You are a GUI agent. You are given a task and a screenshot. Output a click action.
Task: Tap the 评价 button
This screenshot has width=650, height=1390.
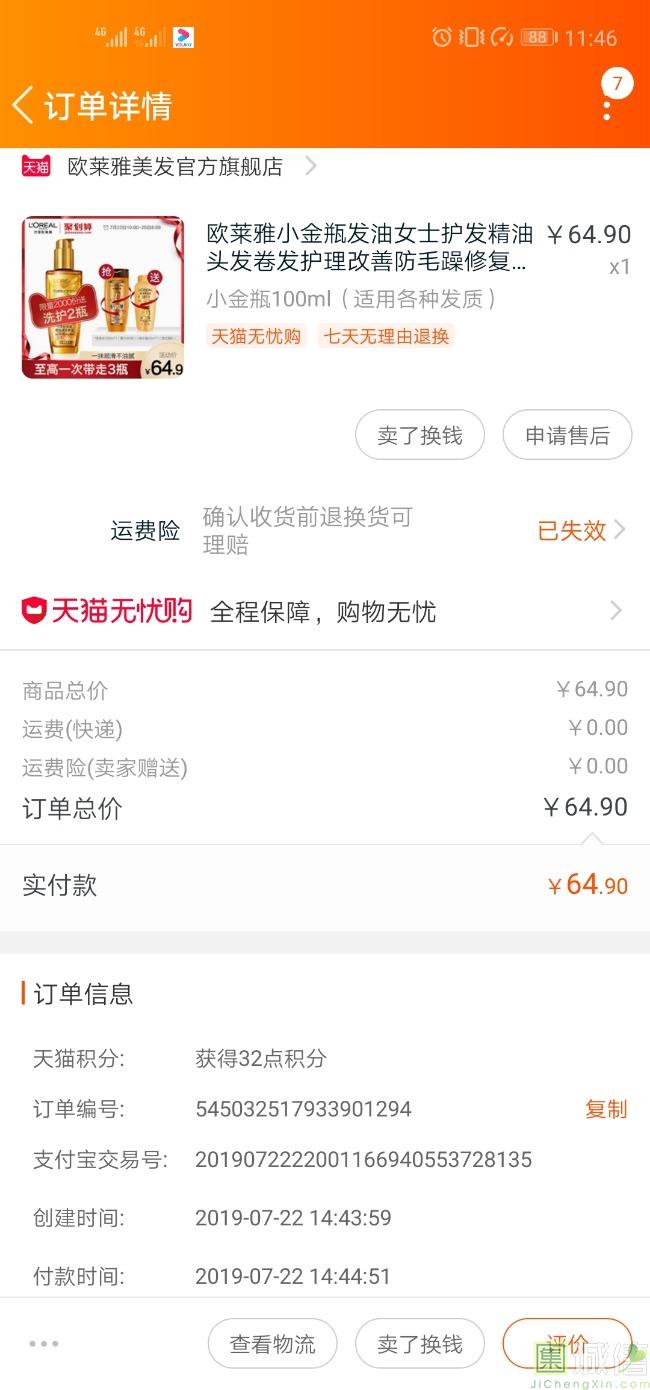point(567,1345)
